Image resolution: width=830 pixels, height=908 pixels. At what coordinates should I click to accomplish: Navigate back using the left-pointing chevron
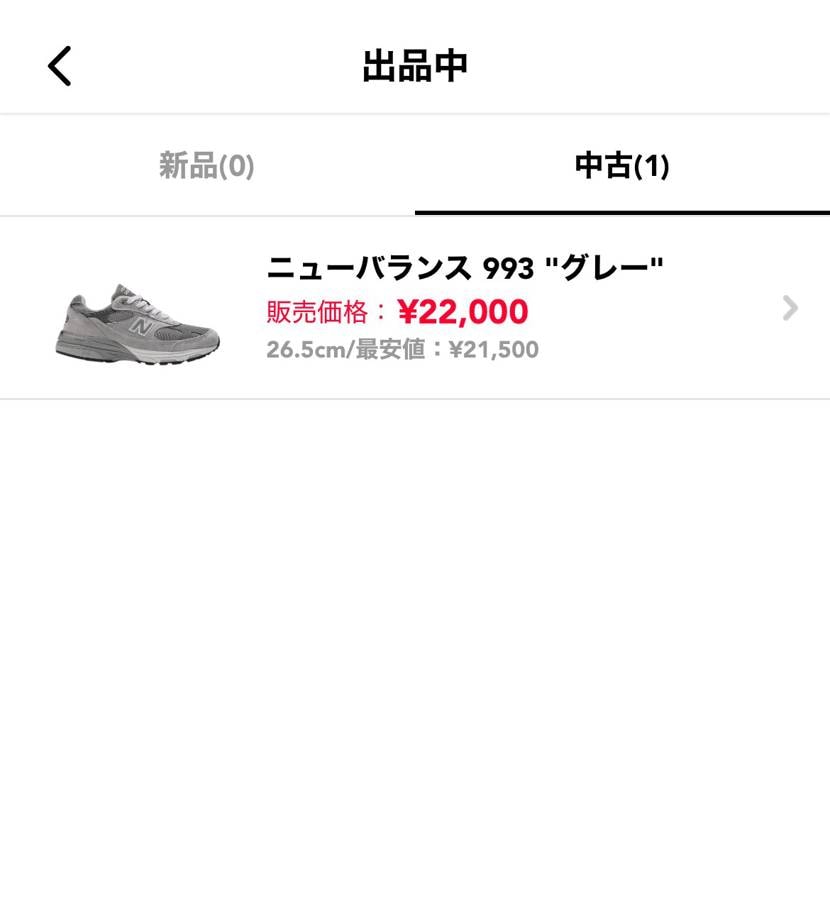58,65
